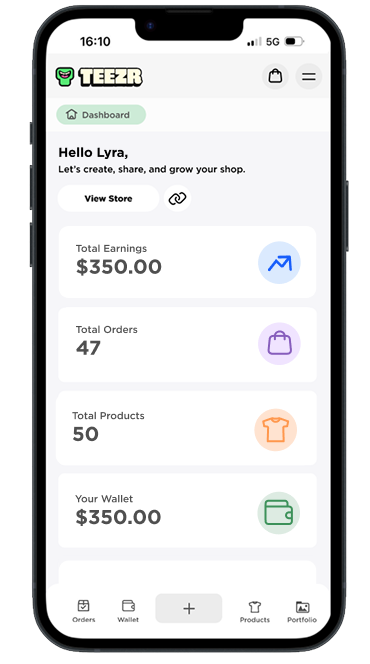Image resolution: width=370 pixels, height=664 pixels.
Task: Open the Total Products card
Action: coord(186,428)
